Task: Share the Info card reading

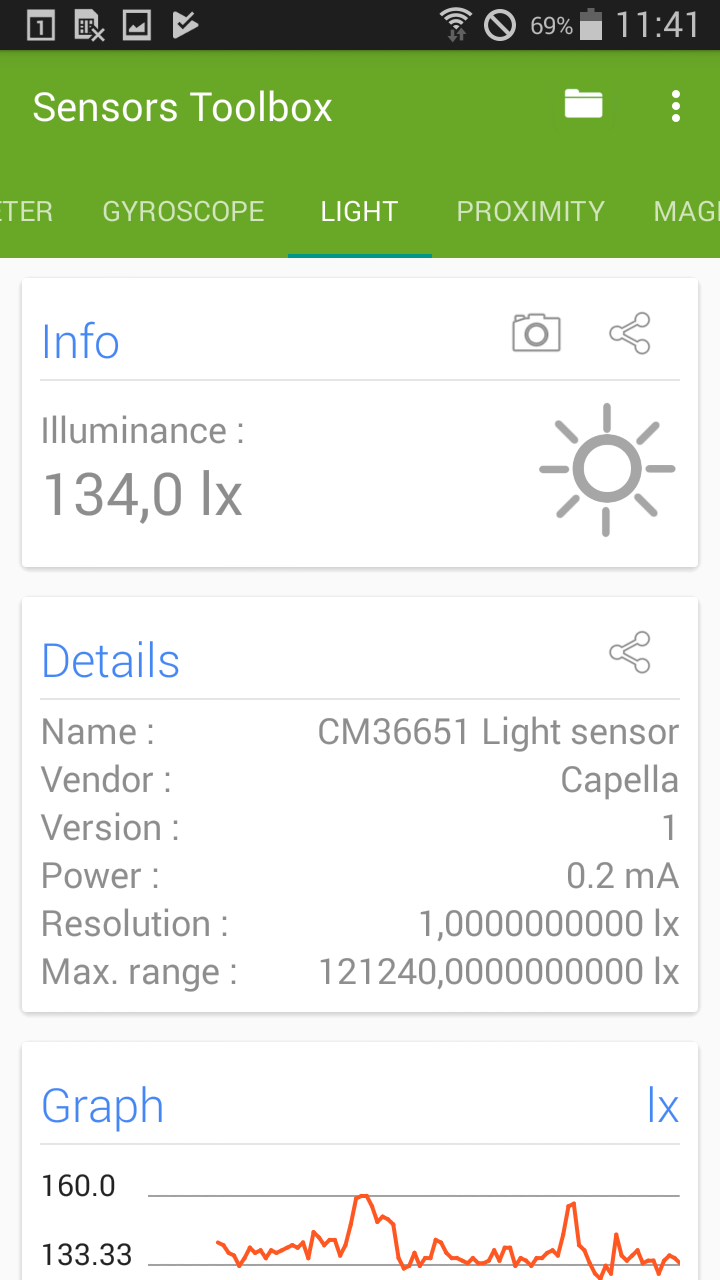Action: [630, 333]
